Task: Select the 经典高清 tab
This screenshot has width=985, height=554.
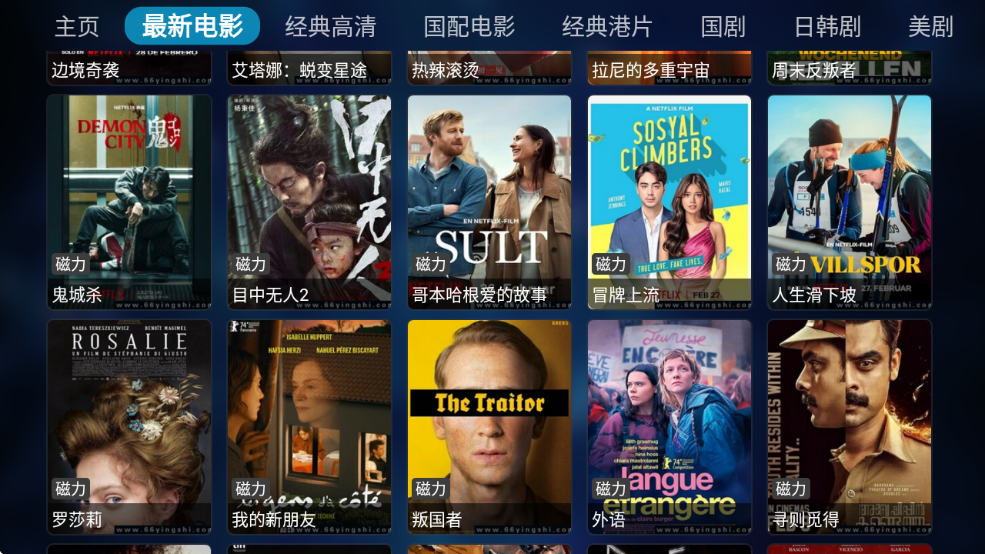Action: [x=328, y=26]
